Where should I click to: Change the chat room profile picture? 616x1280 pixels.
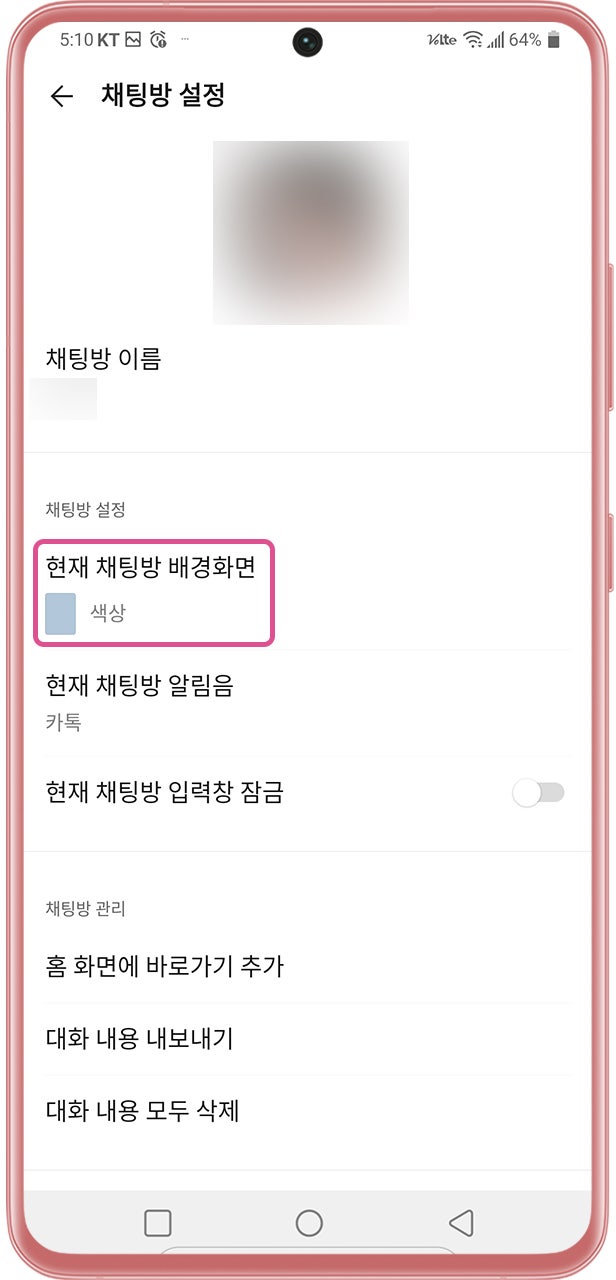pyautogui.click(x=311, y=232)
